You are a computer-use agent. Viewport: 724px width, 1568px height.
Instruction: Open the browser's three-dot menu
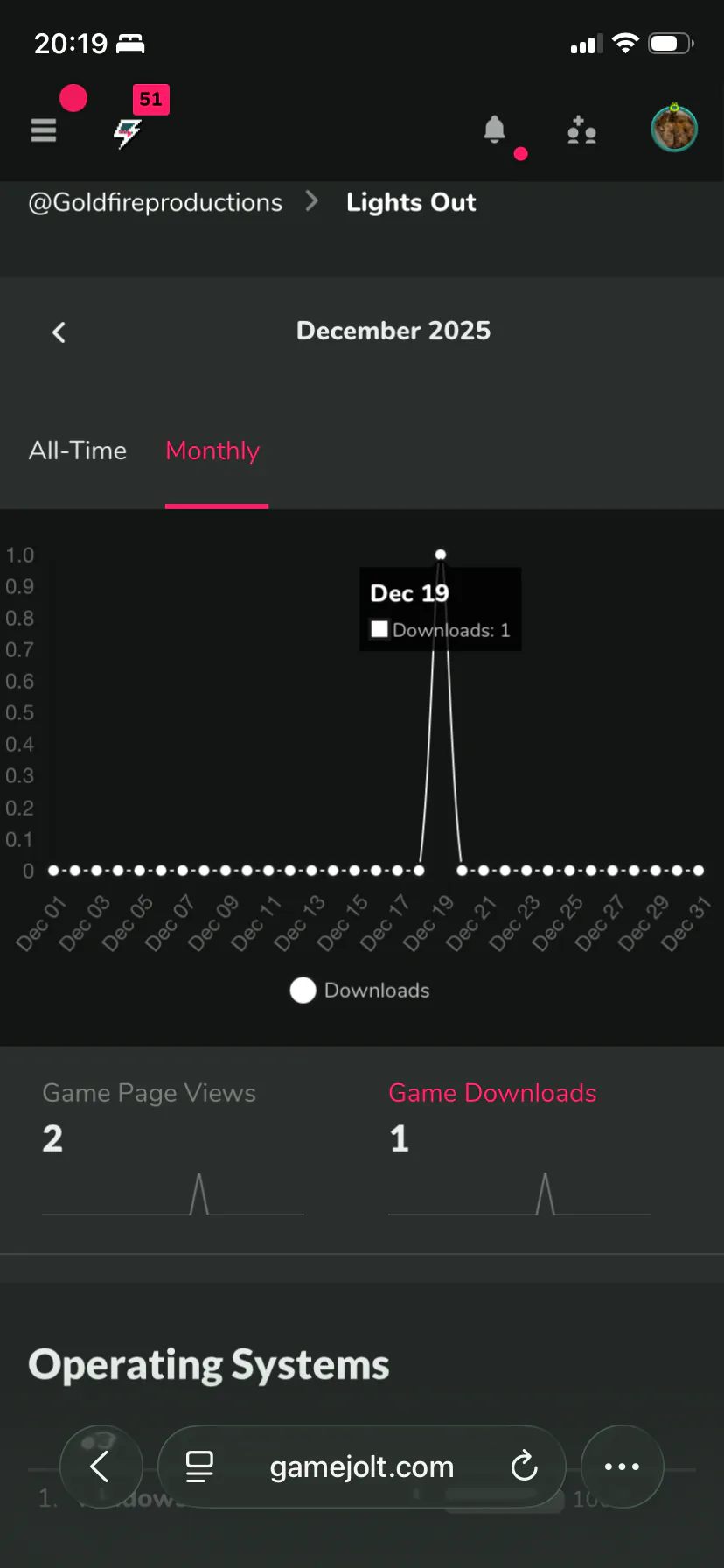622,1466
